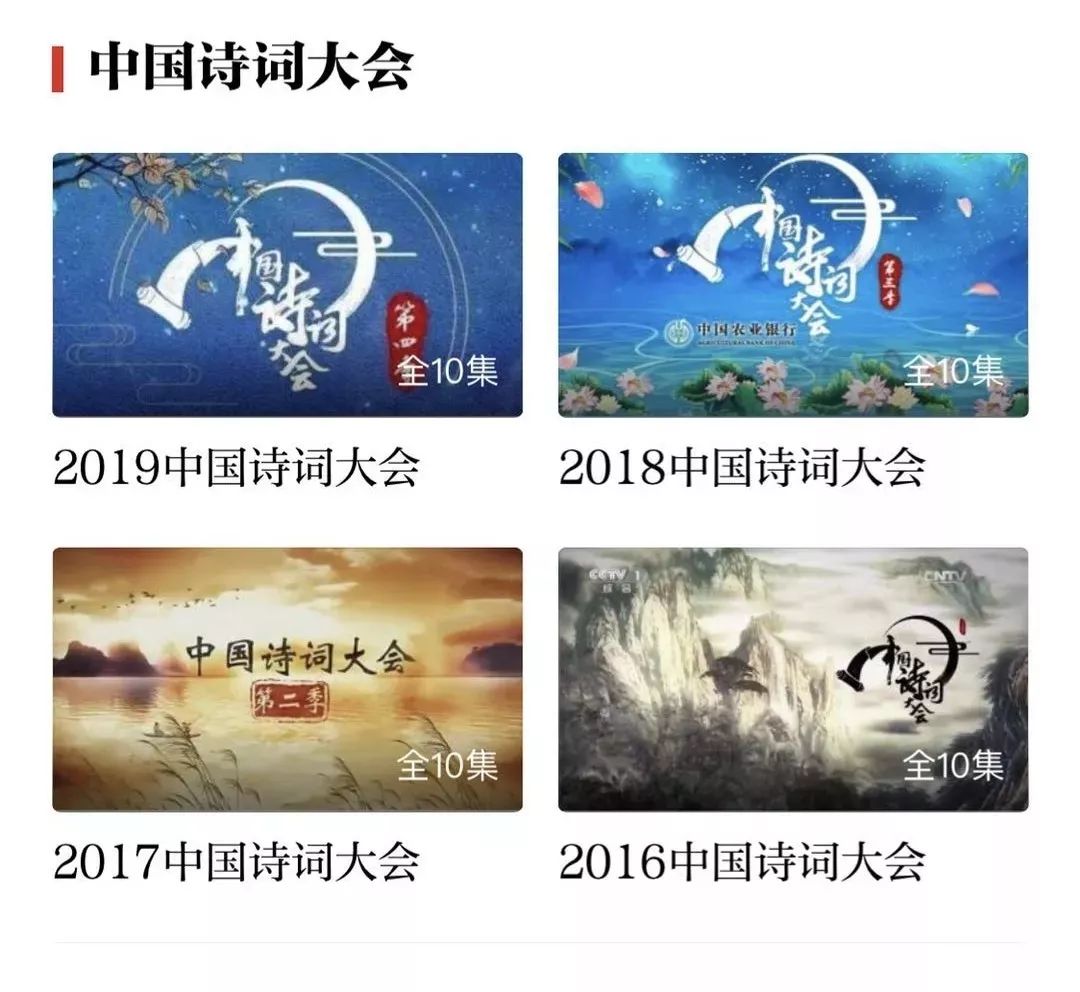Select the 2017中国诗词大会 season two card
1080x992 pixels.
click(x=287, y=679)
